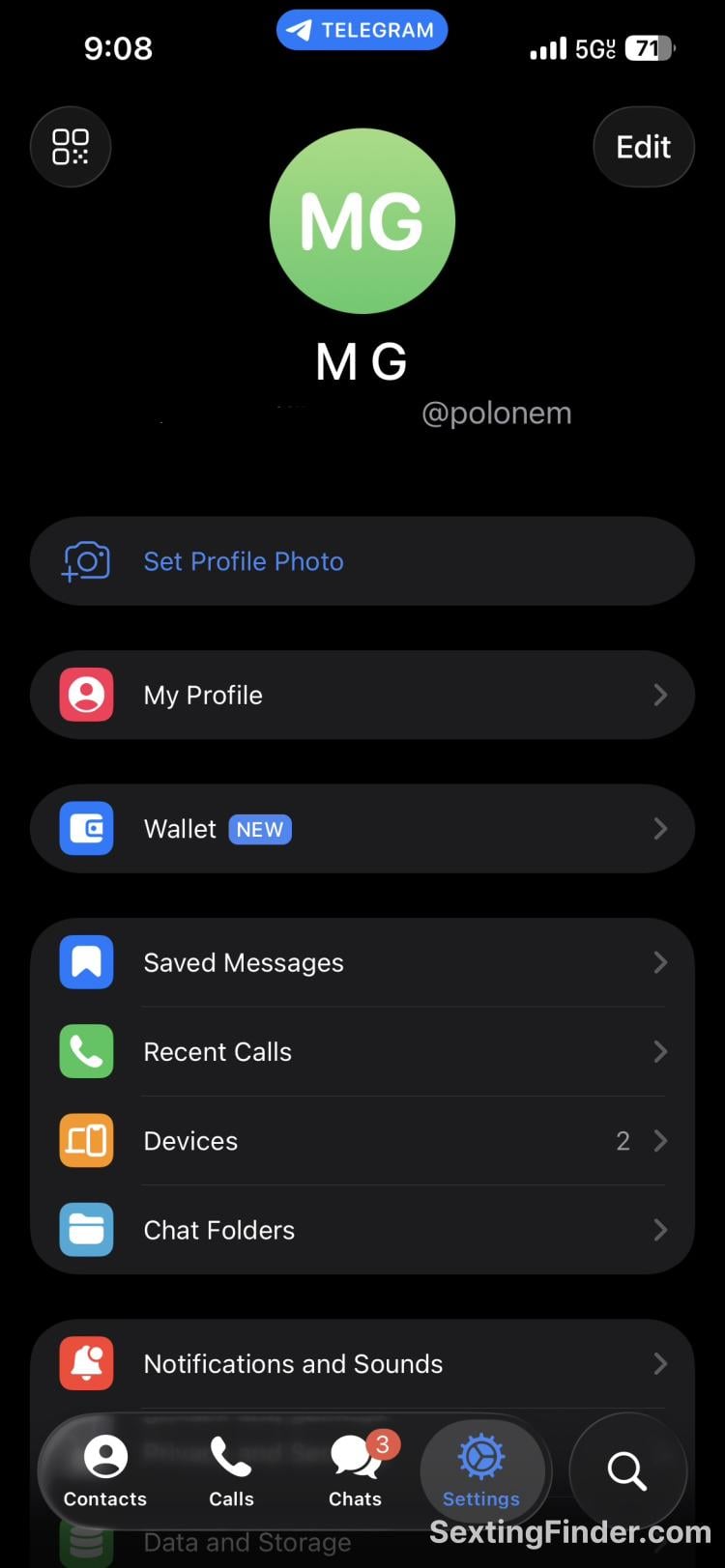This screenshot has width=725, height=1568.
Task: Open the QR code icon
Action: [71, 147]
